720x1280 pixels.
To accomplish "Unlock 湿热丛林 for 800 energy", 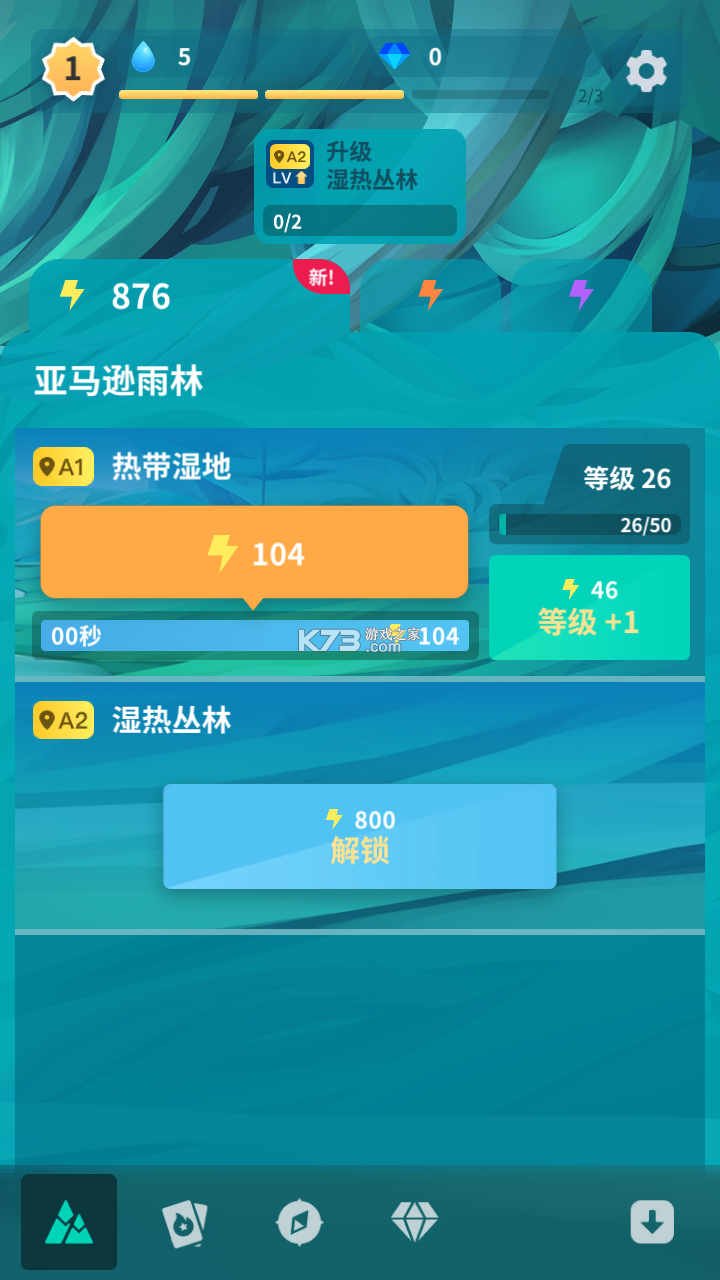I will (359, 836).
